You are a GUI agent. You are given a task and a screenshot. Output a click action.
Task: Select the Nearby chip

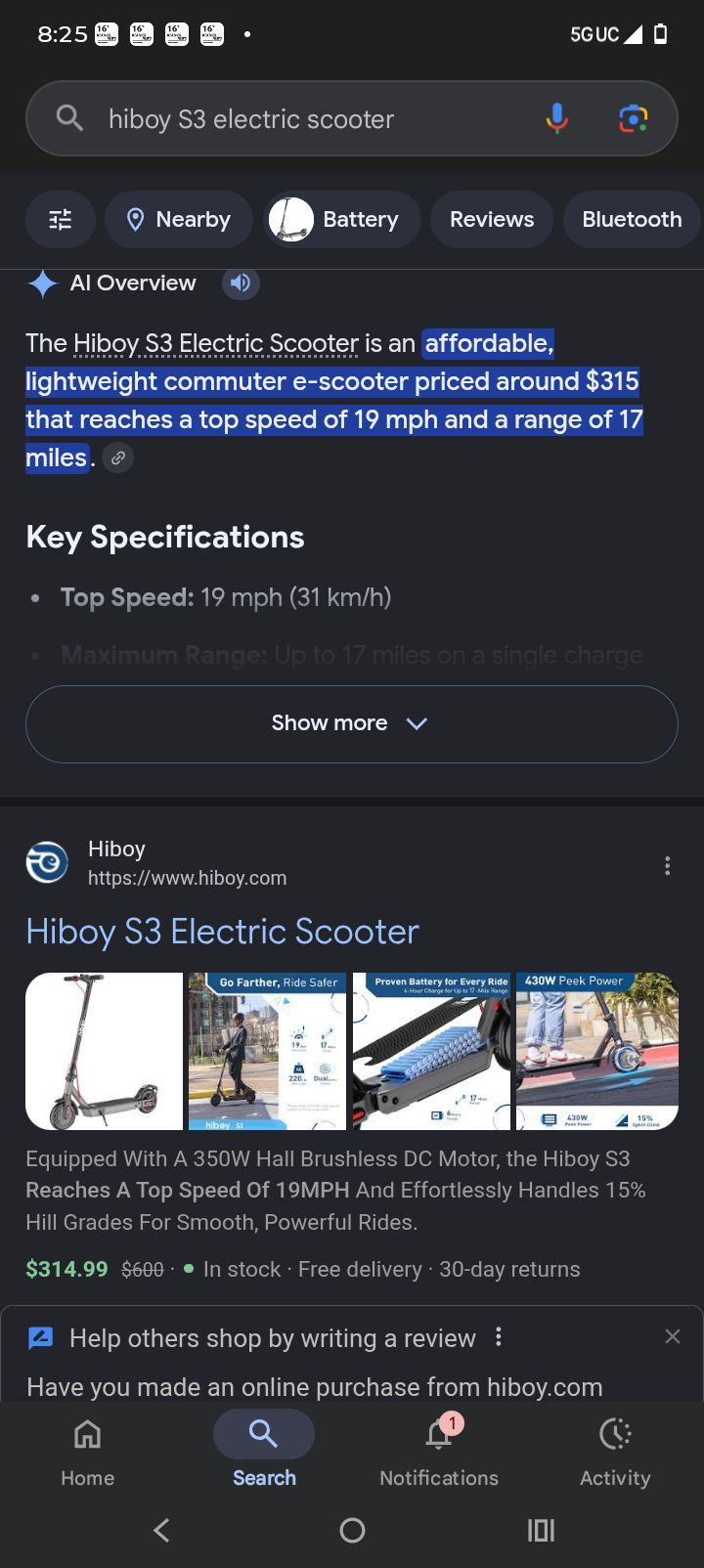tap(179, 219)
